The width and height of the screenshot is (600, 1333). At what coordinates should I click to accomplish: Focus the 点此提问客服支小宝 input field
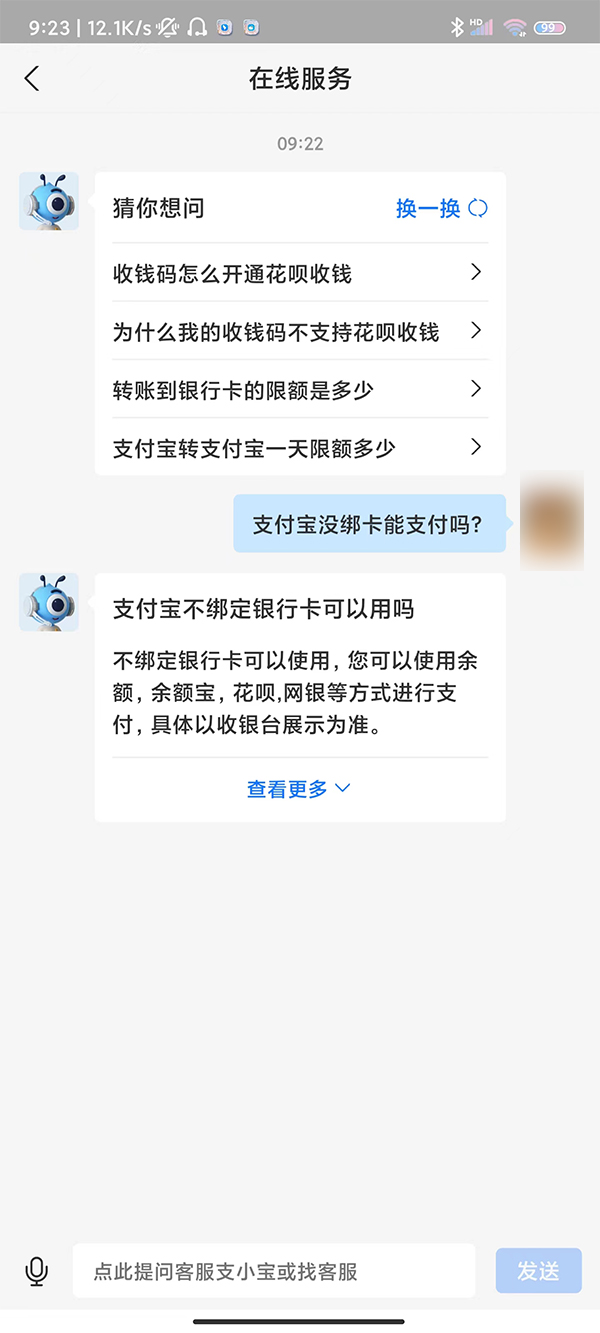coord(273,1271)
